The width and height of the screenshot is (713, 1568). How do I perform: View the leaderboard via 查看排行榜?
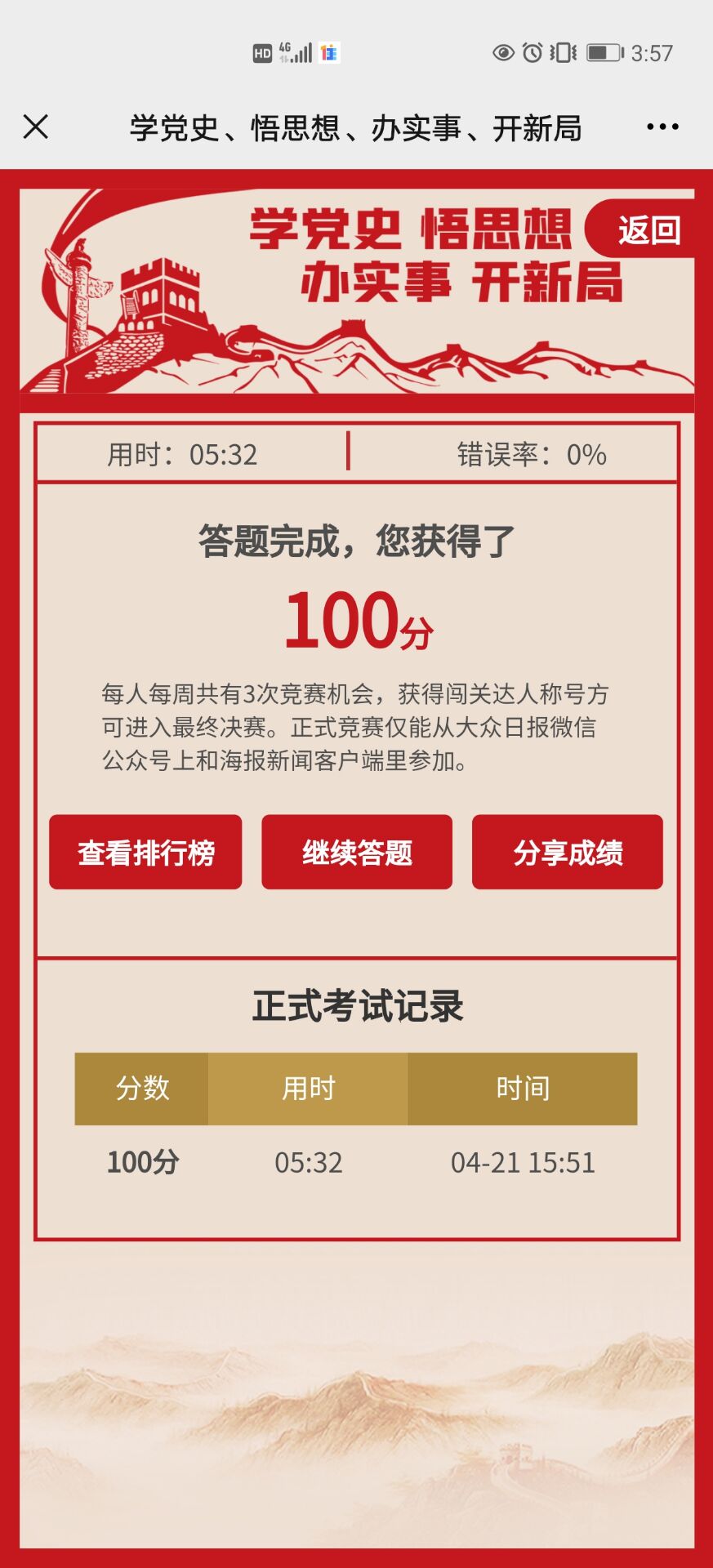(145, 852)
